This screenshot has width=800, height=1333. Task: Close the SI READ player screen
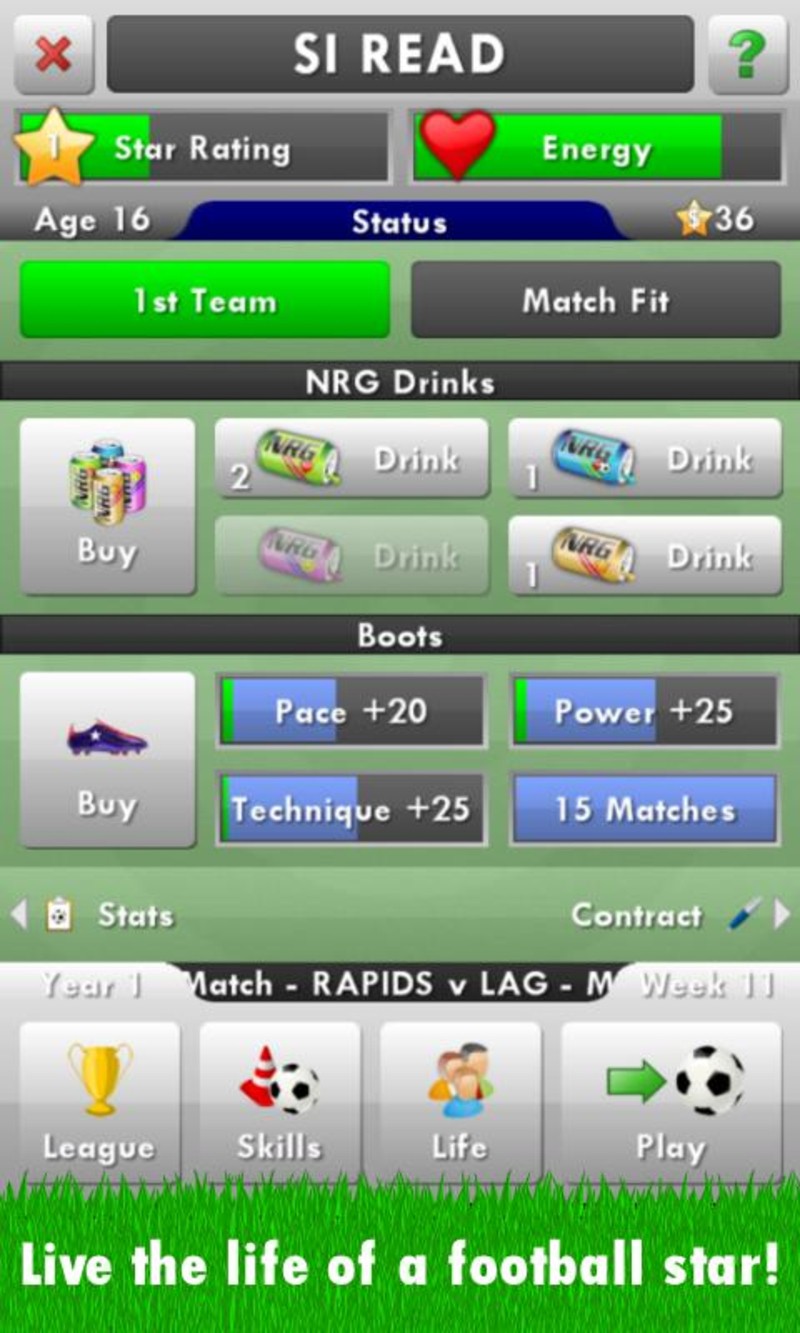point(53,54)
